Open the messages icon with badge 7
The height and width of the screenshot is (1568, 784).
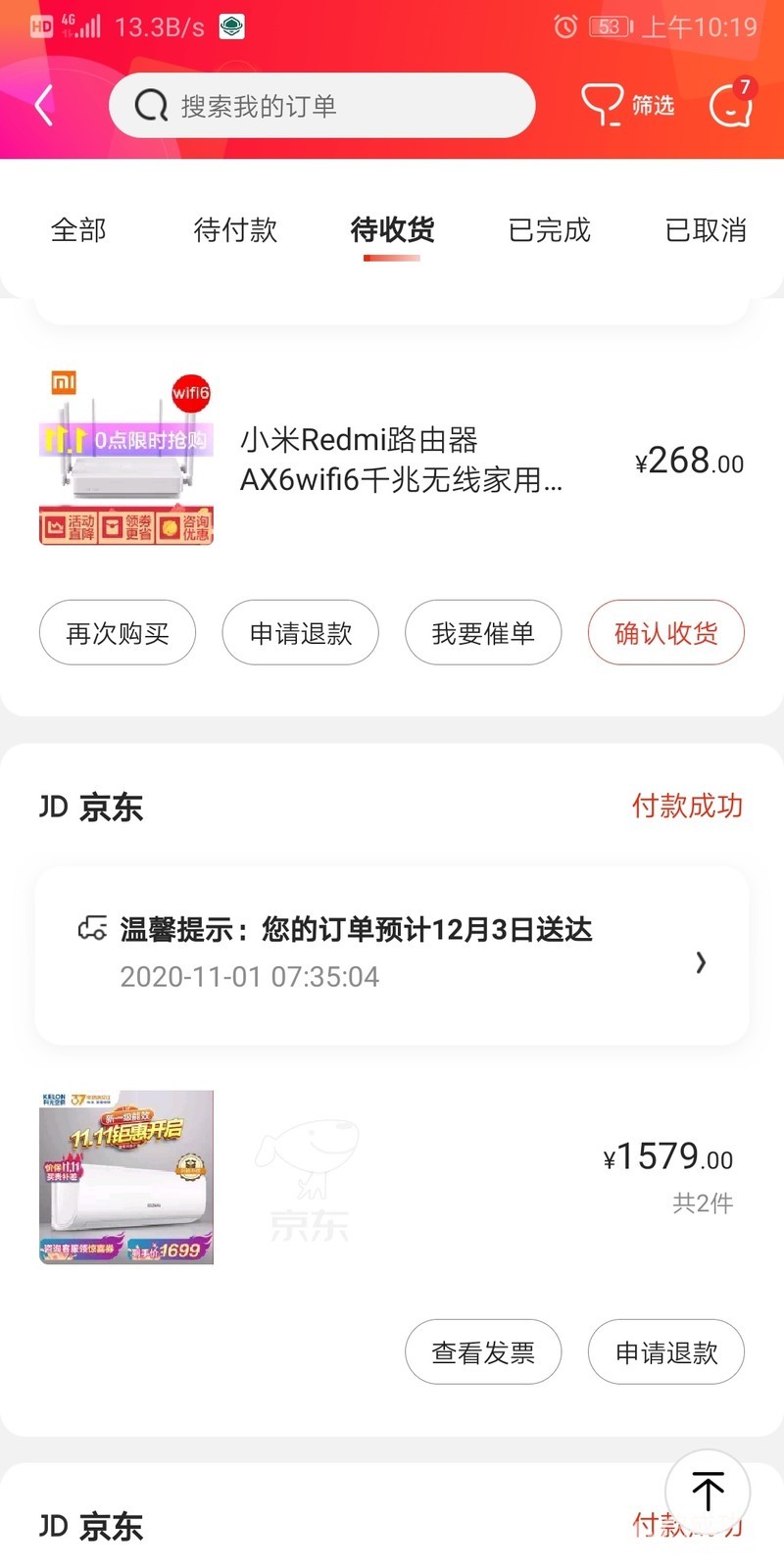tap(731, 105)
